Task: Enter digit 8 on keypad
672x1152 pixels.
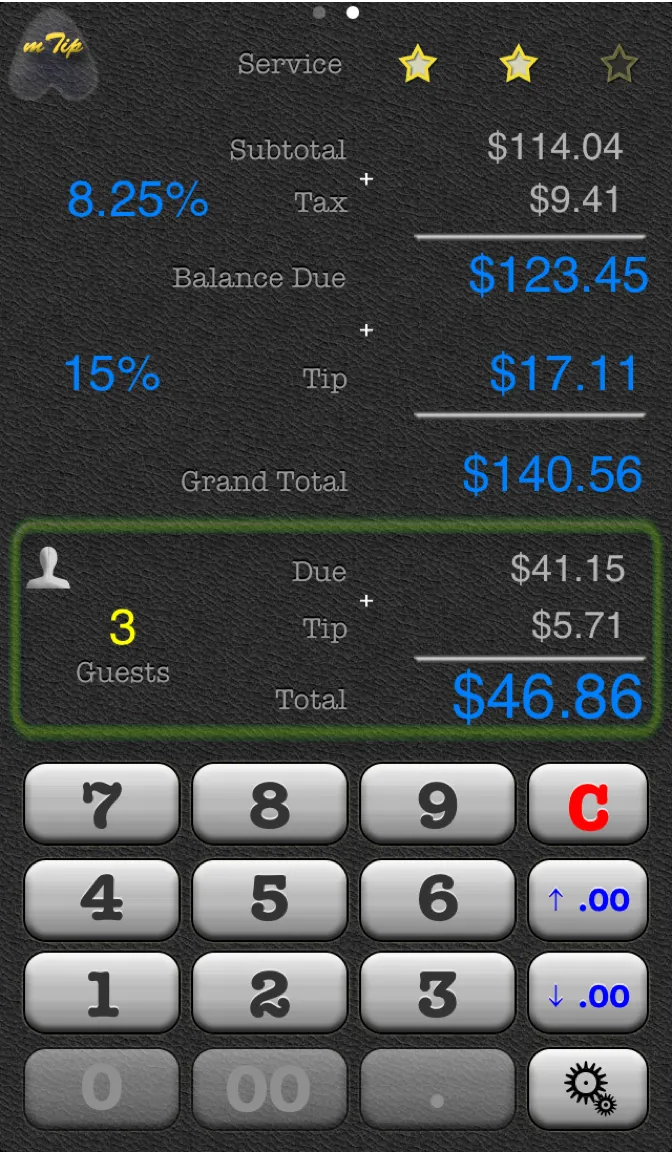Action: (270, 804)
